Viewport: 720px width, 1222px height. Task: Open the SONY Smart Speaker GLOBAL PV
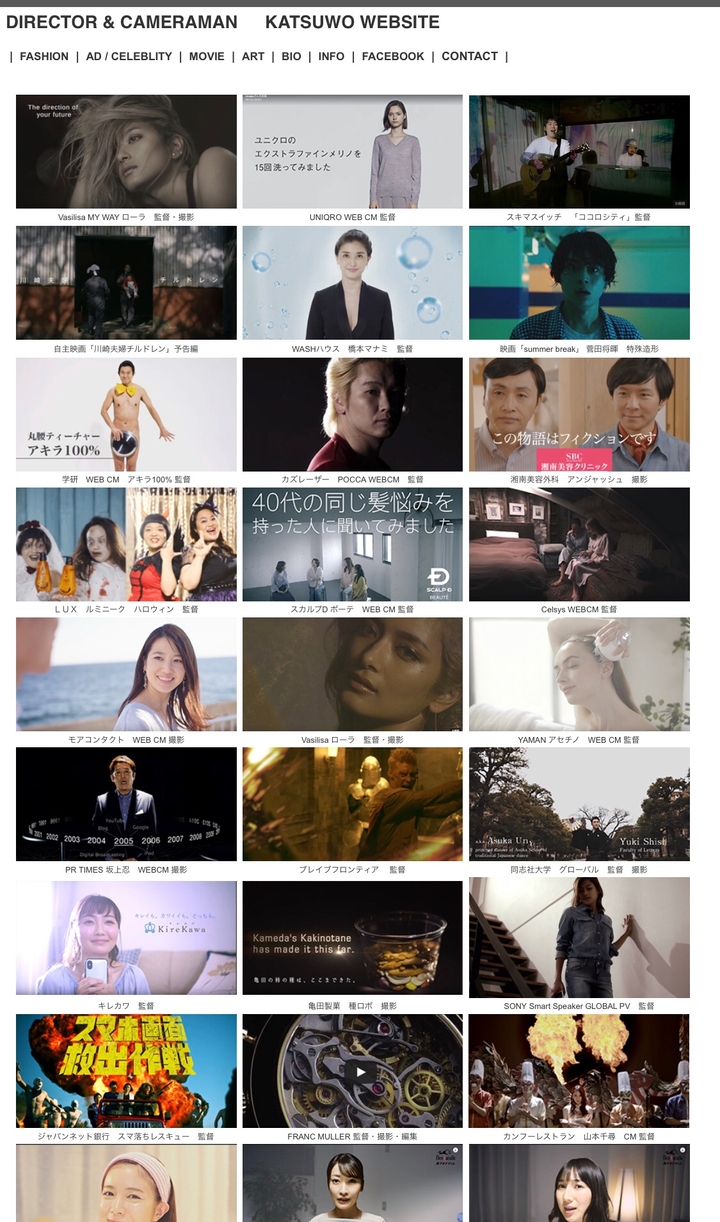click(579, 938)
